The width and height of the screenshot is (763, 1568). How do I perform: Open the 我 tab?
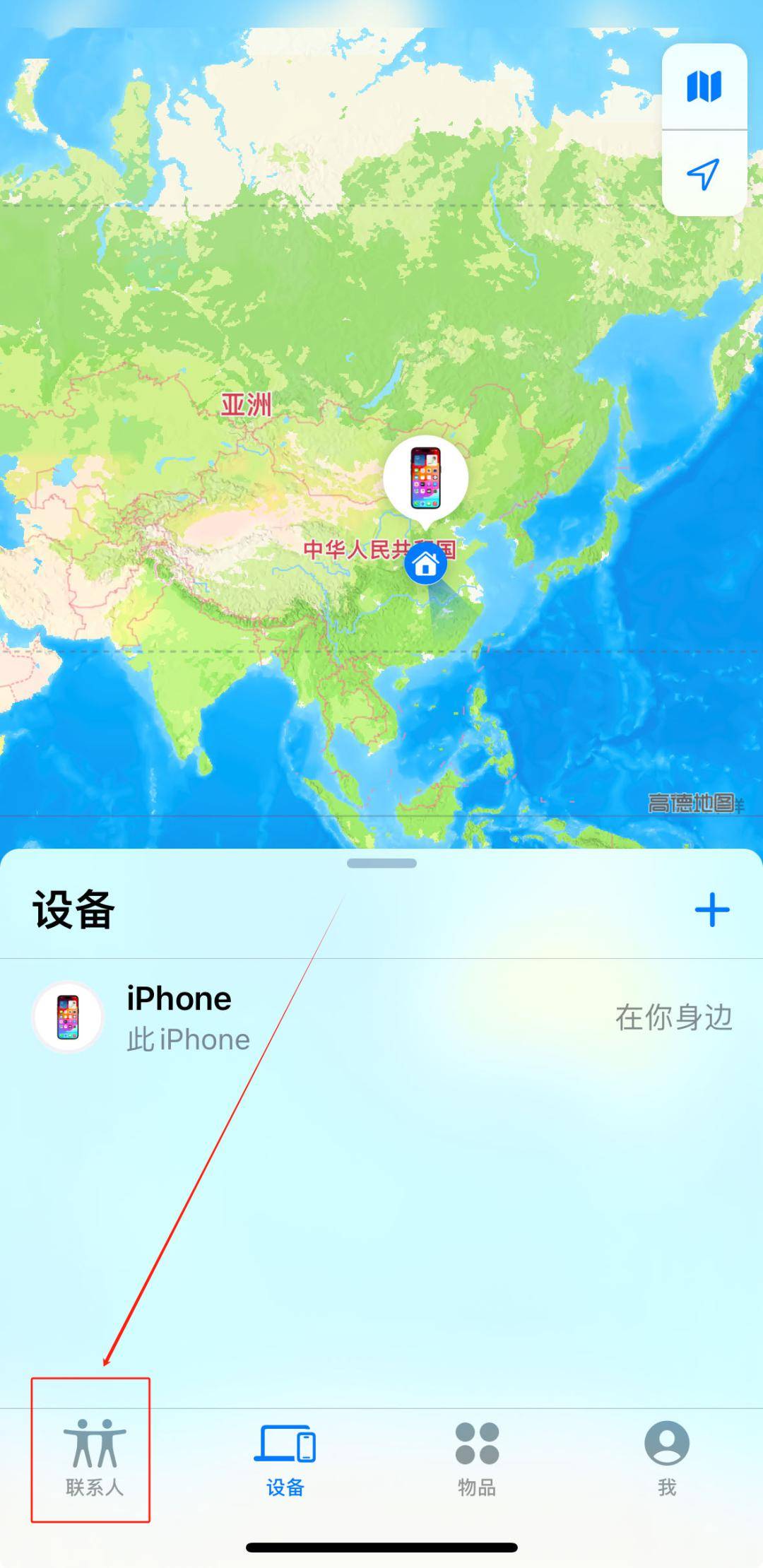(667, 1457)
